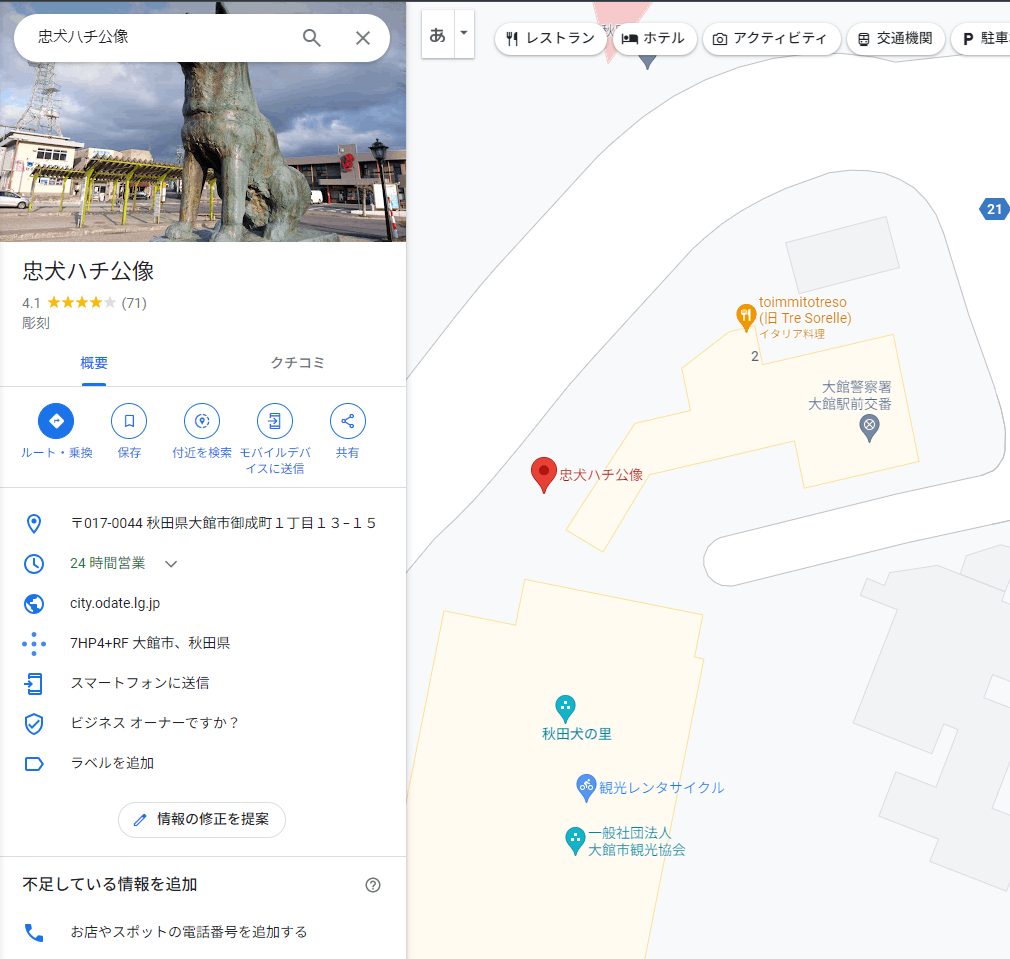Screen dimensions: 1010x959
Task: Add a label via ラベルを追加
Action: (112, 763)
